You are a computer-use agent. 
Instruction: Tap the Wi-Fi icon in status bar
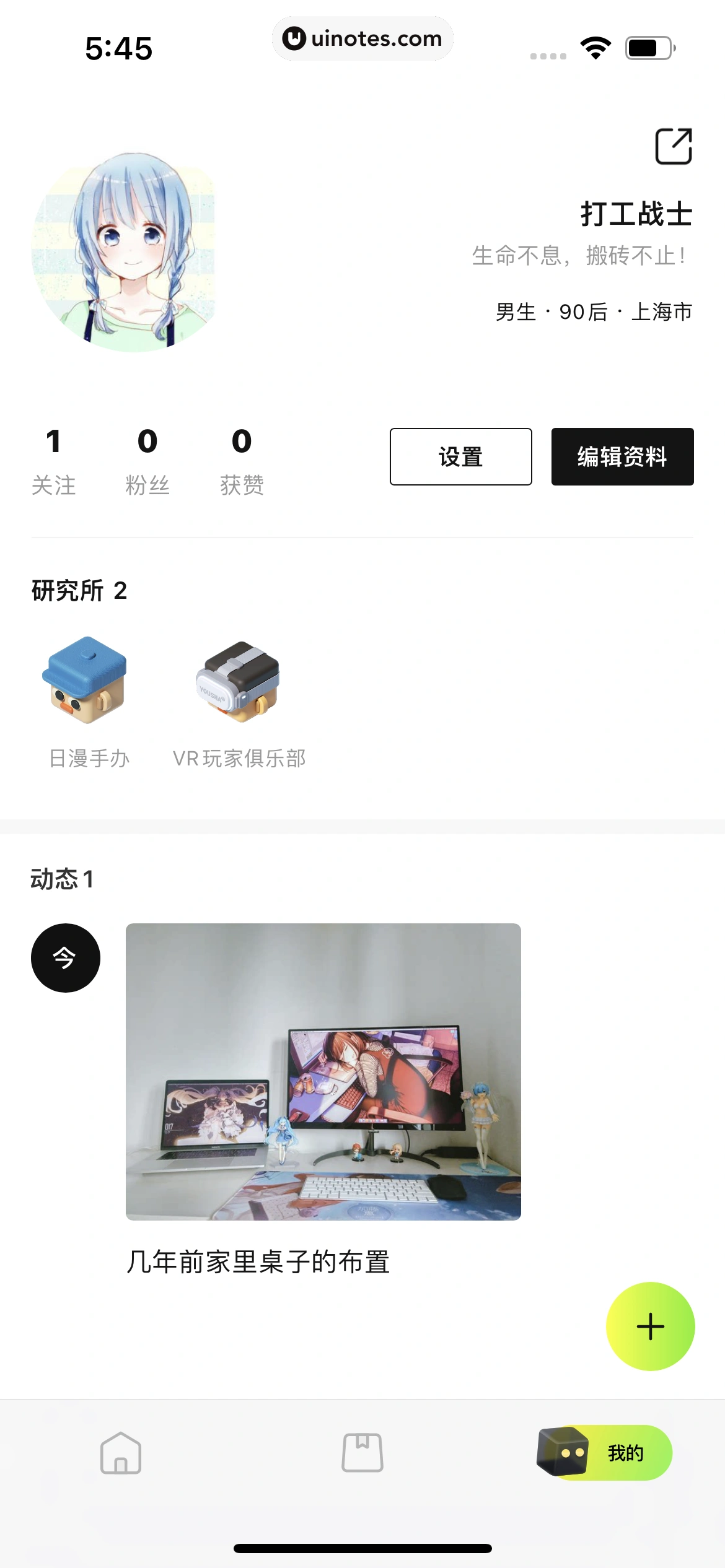pos(594,46)
